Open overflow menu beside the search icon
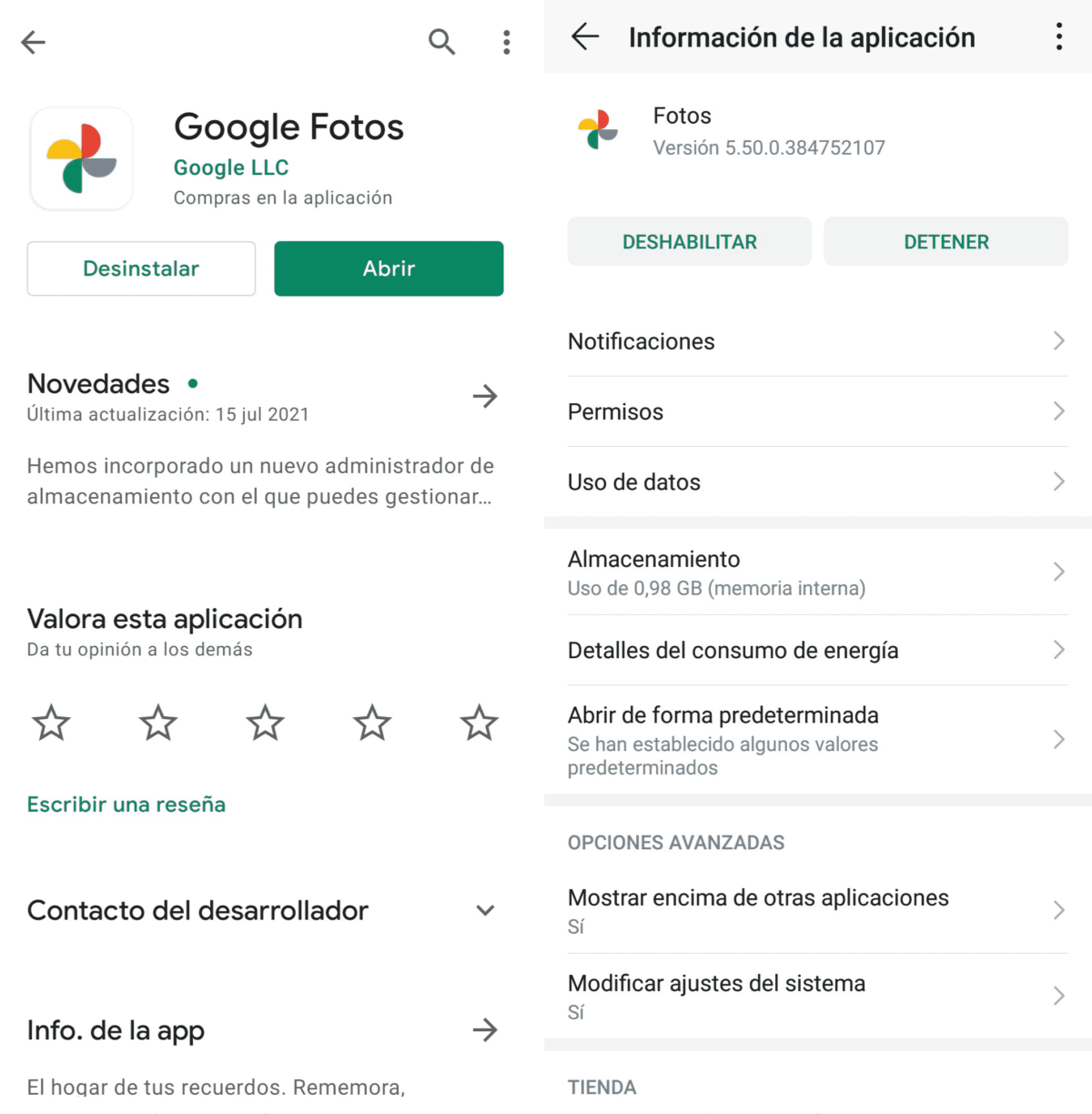1092x1114 pixels. (x=507, y=42)
